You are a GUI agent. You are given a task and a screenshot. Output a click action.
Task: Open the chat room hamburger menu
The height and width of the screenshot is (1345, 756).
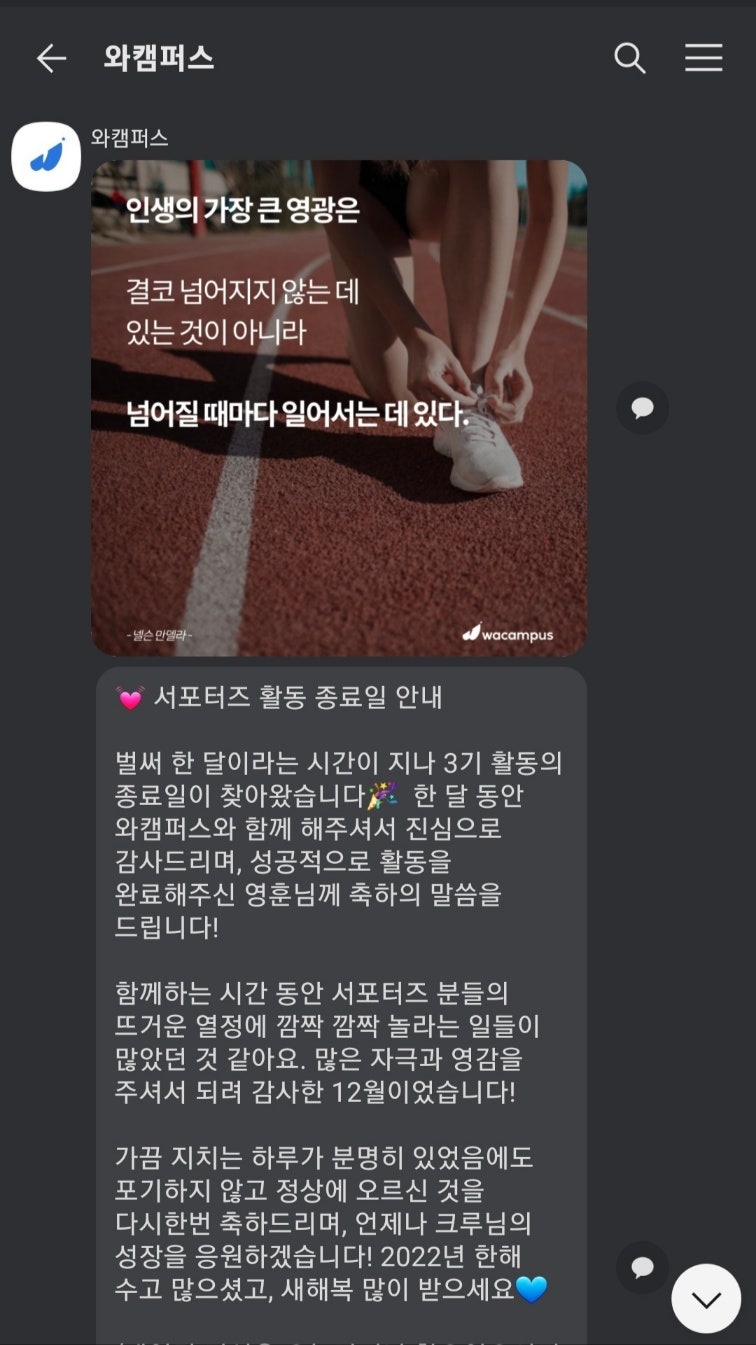coord(703,59)
